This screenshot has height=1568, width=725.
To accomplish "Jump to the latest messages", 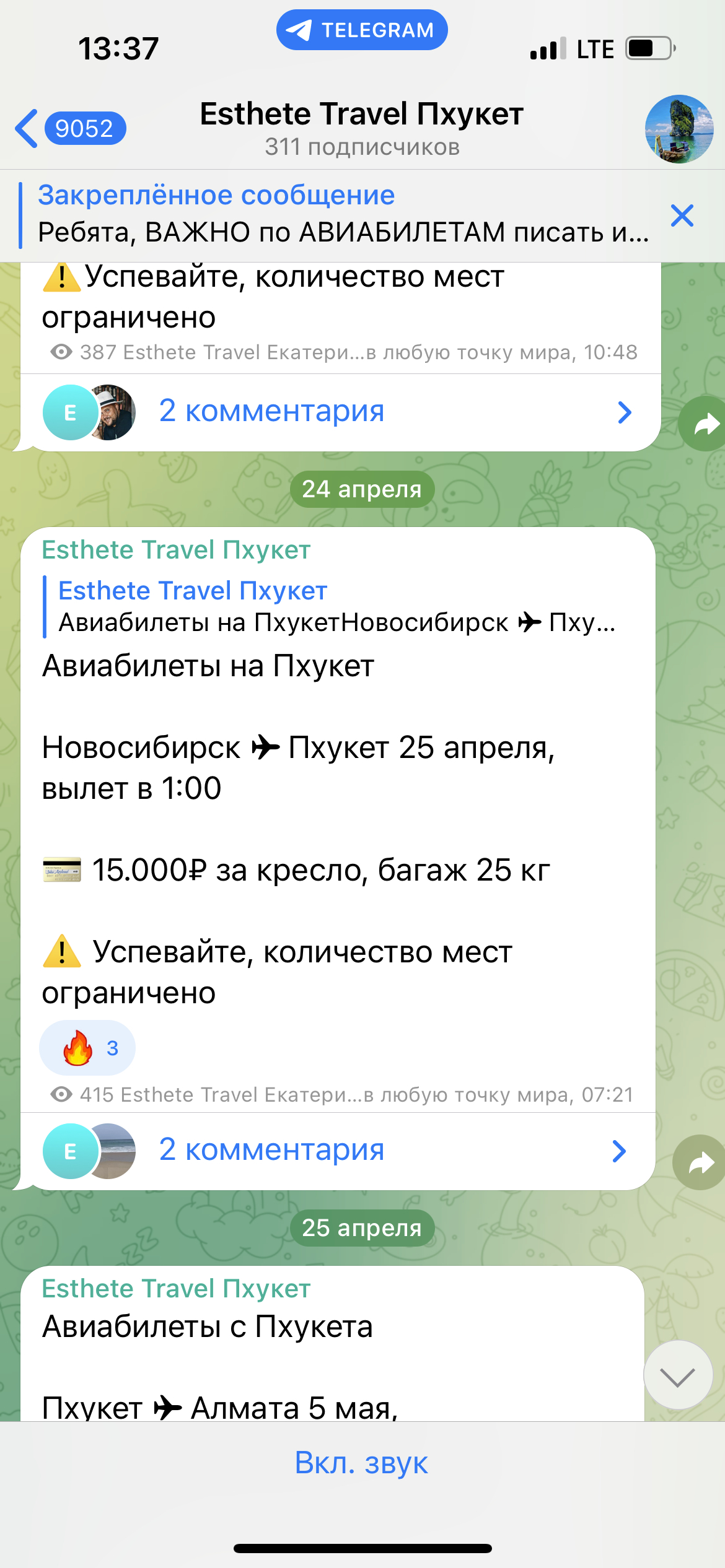I will 678,1375.
